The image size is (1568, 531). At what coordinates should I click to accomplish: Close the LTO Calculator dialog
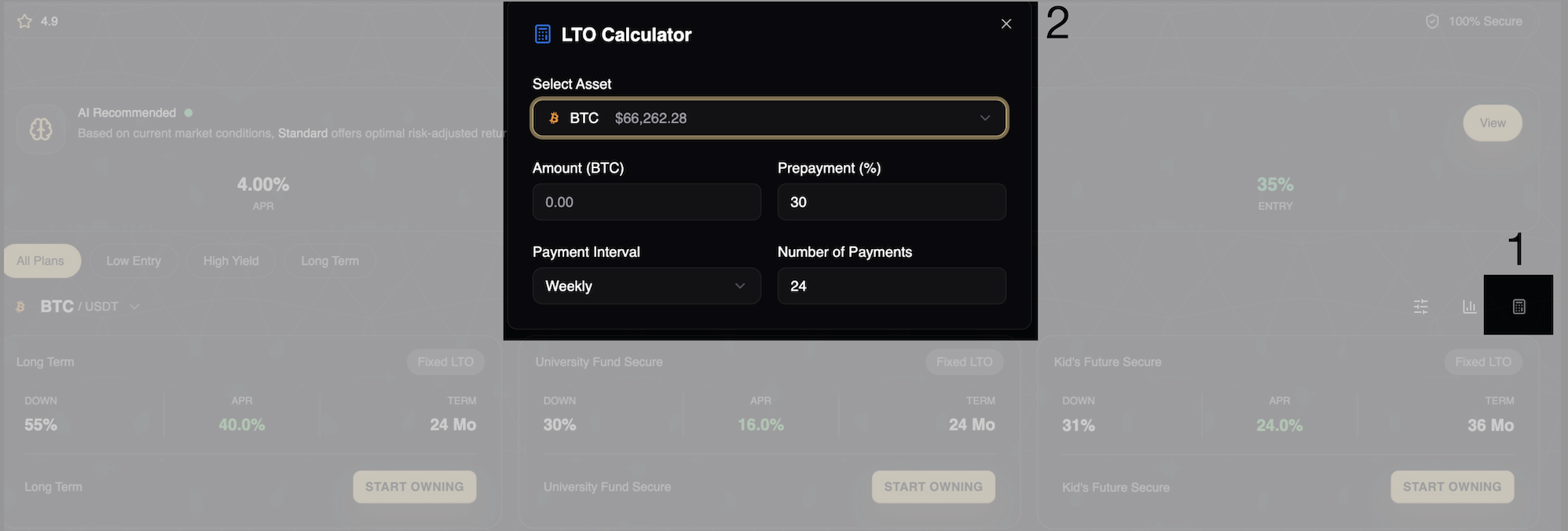[1006, 24]
